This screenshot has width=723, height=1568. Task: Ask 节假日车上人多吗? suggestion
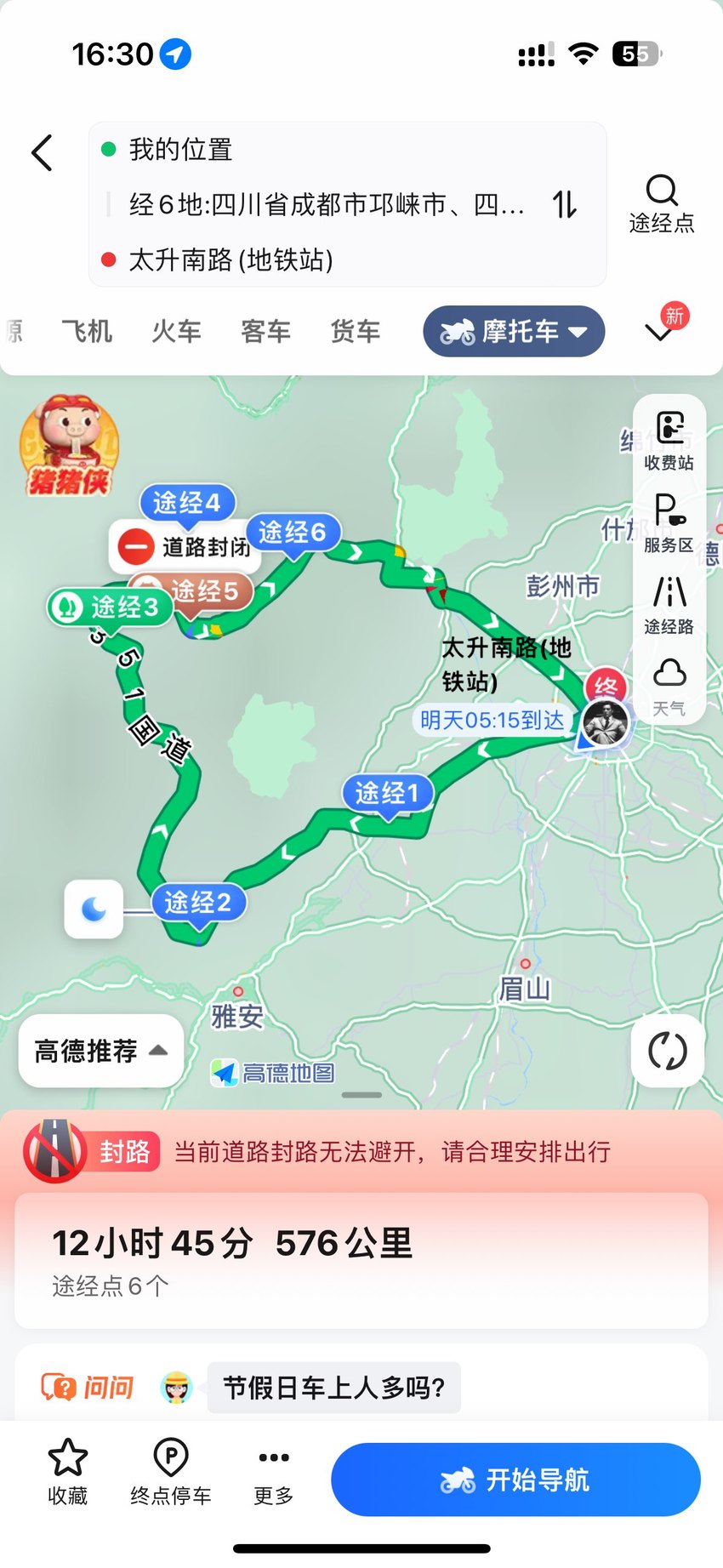pos(333,1388)
